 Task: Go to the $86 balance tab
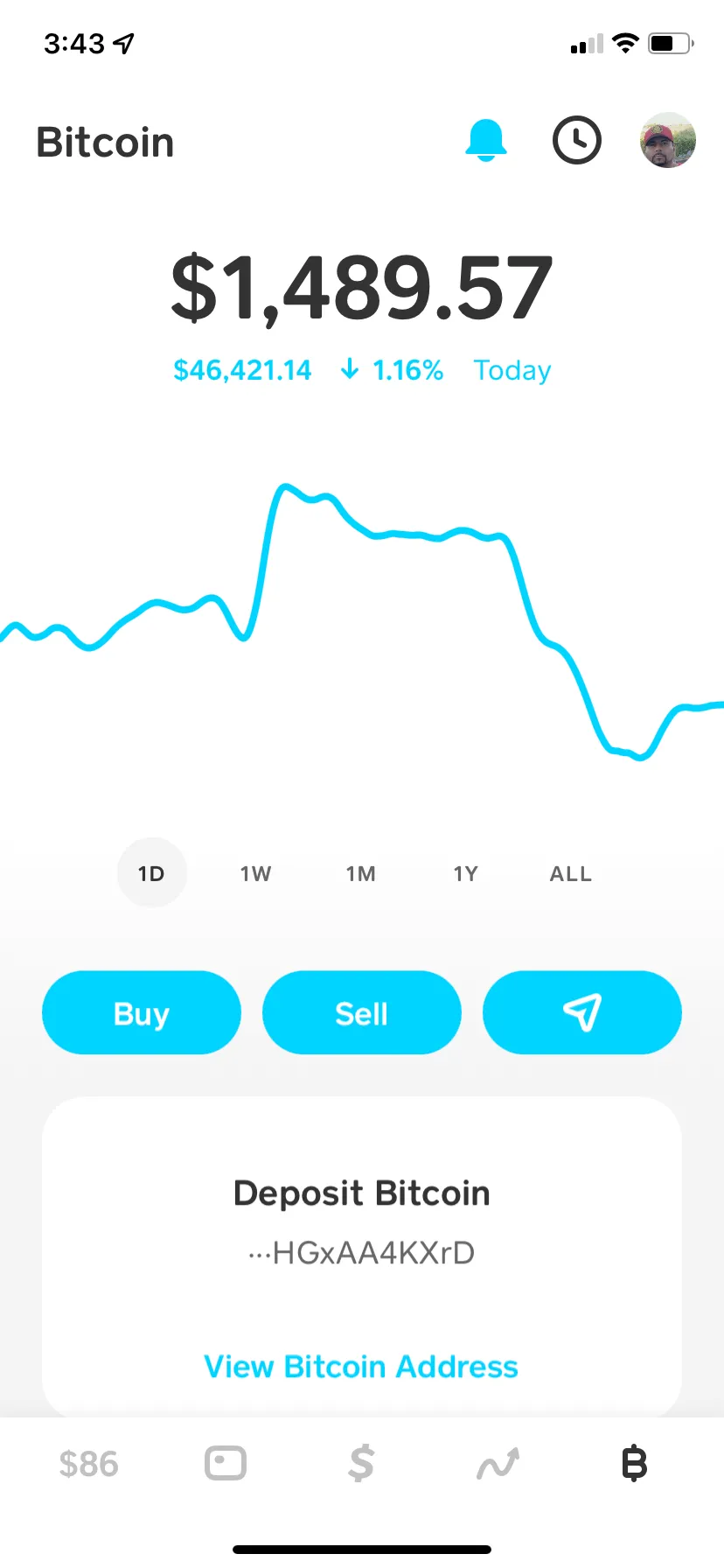click(x=88, y=1464)
